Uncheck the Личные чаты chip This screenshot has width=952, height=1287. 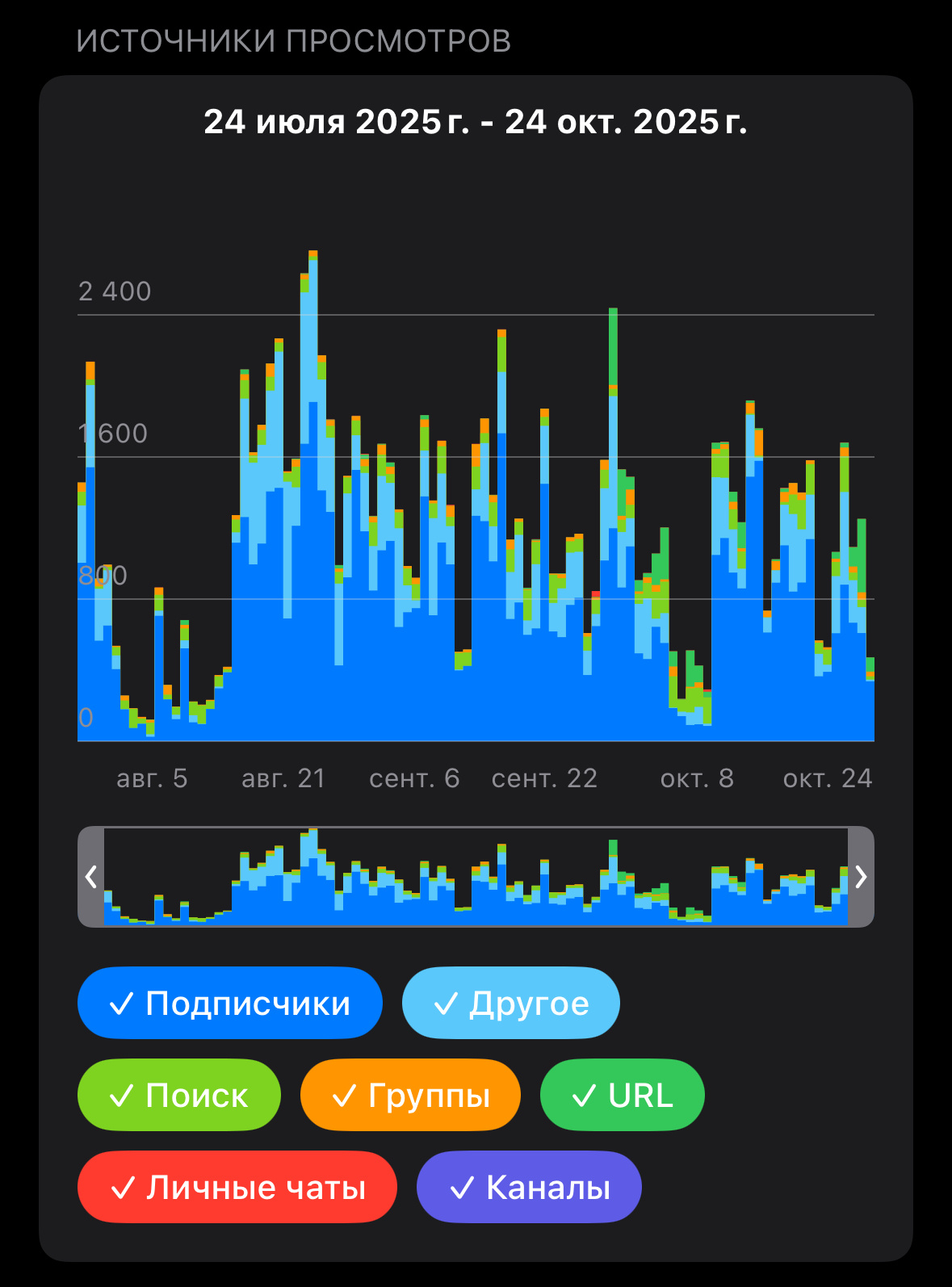[x=237, y=1187]
